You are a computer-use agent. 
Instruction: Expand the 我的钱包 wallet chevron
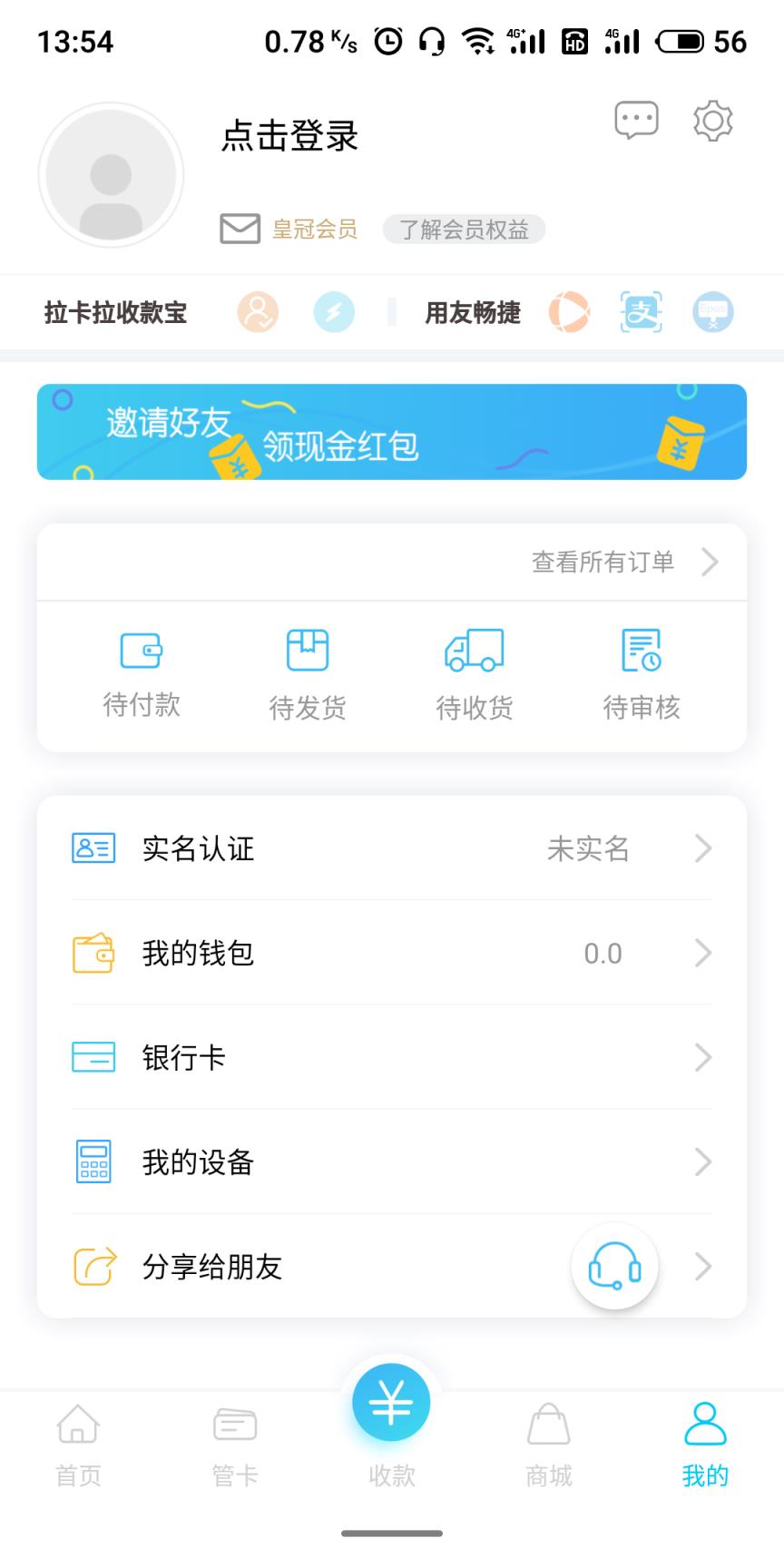pos(702,953)
